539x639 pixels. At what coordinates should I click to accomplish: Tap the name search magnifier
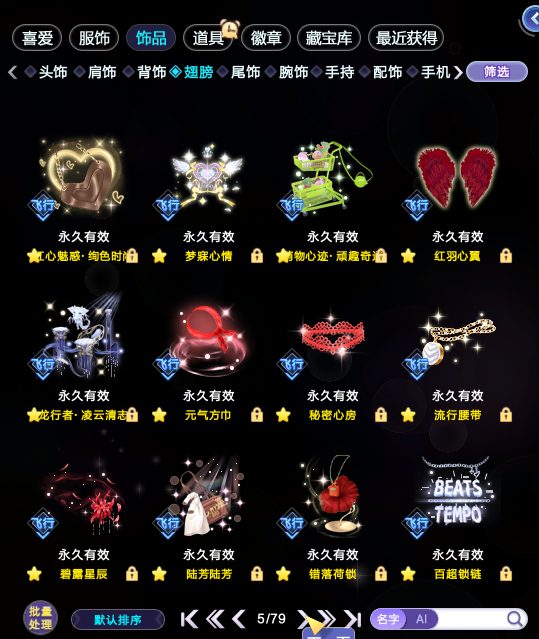[x=515, y=619]
